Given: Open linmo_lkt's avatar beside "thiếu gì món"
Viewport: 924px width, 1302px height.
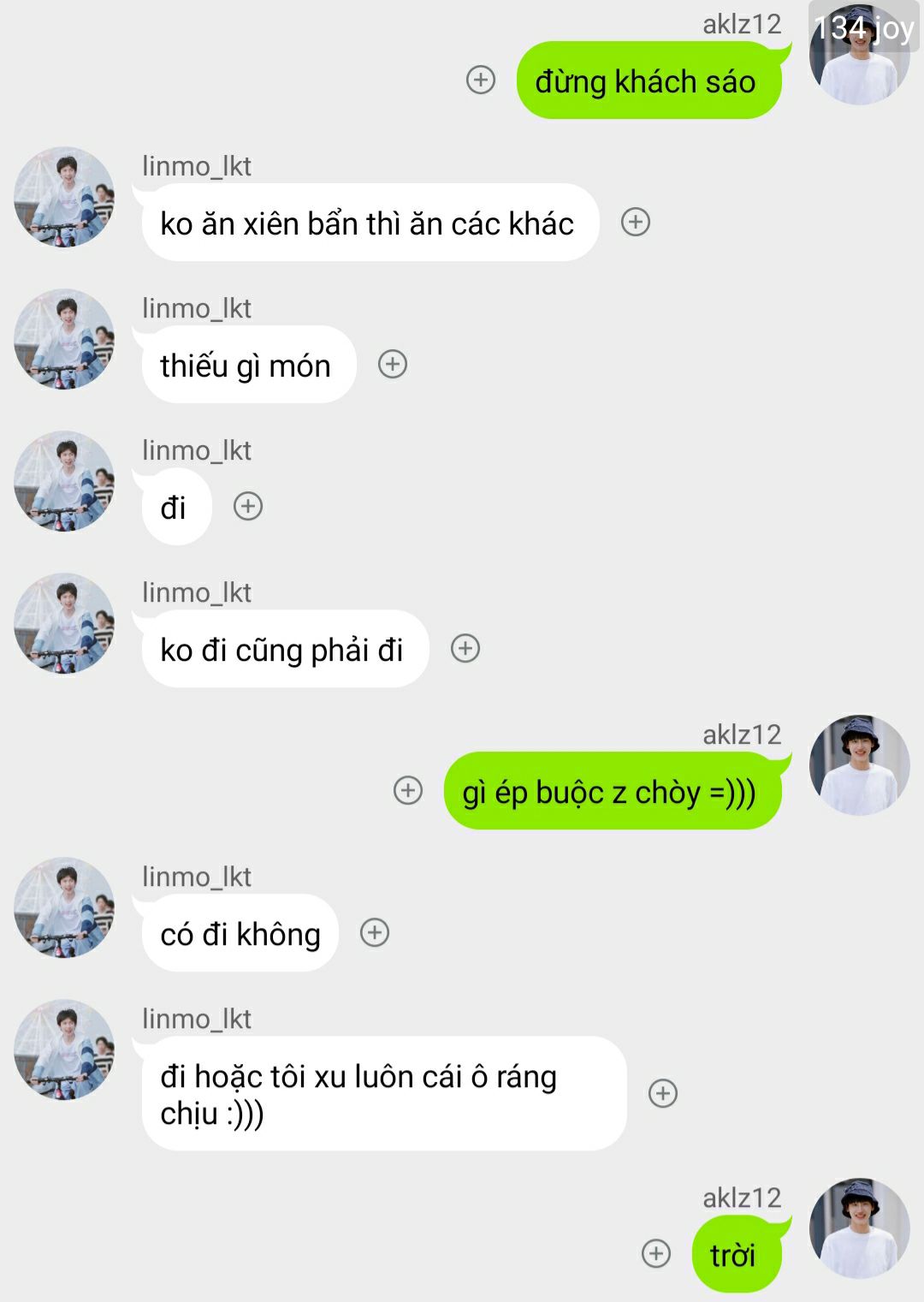Looking at the screenshot, I should pos(64,339).
